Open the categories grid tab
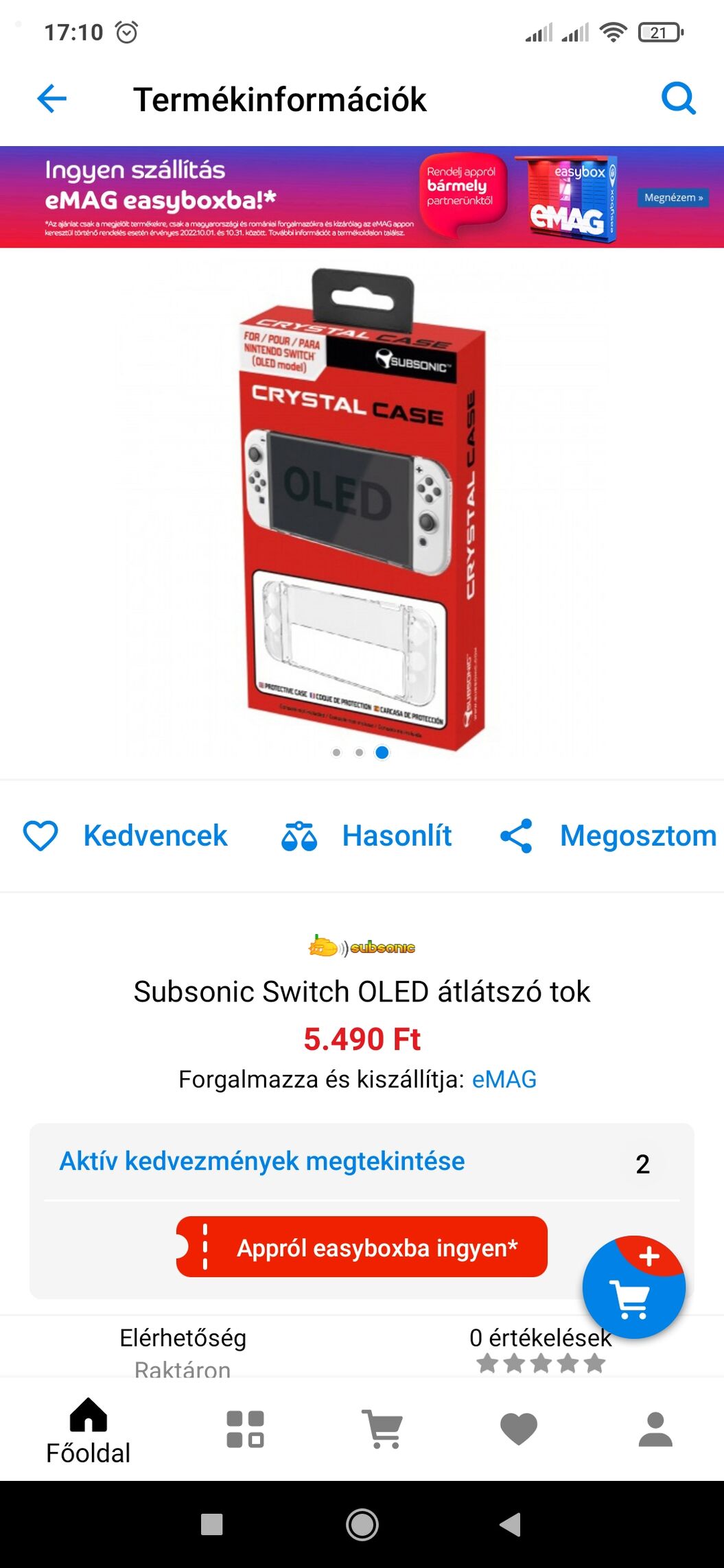724x1568 pixels. click(245, 1429)
